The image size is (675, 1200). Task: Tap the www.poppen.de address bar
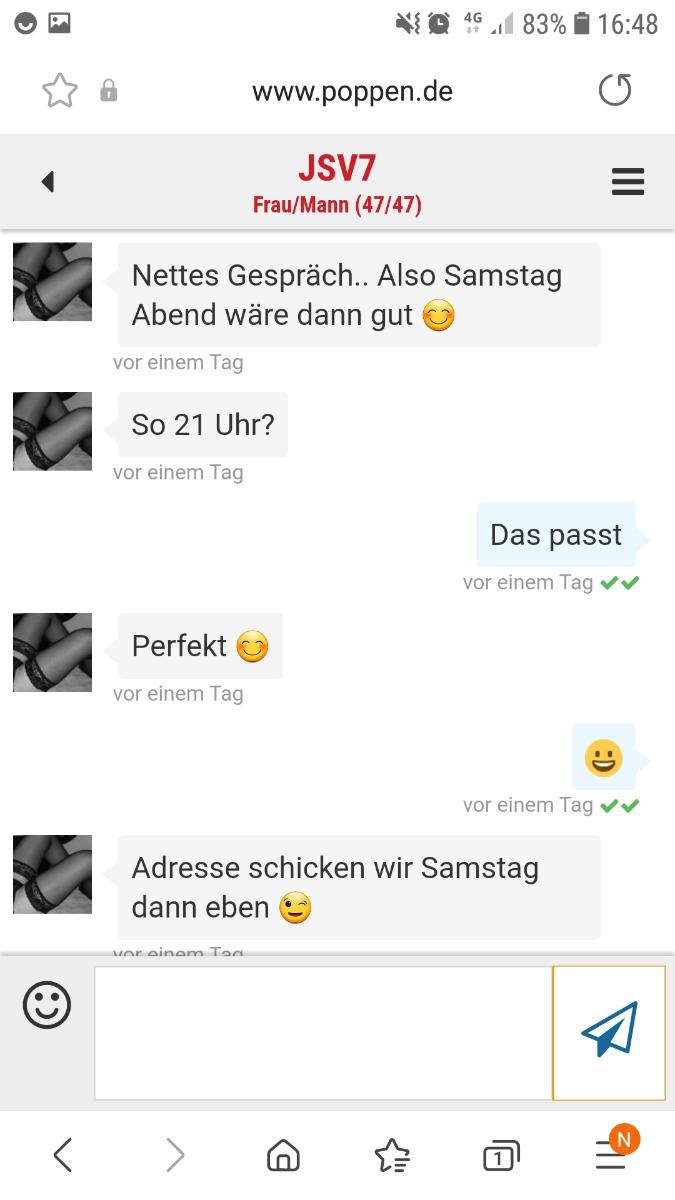352,92
